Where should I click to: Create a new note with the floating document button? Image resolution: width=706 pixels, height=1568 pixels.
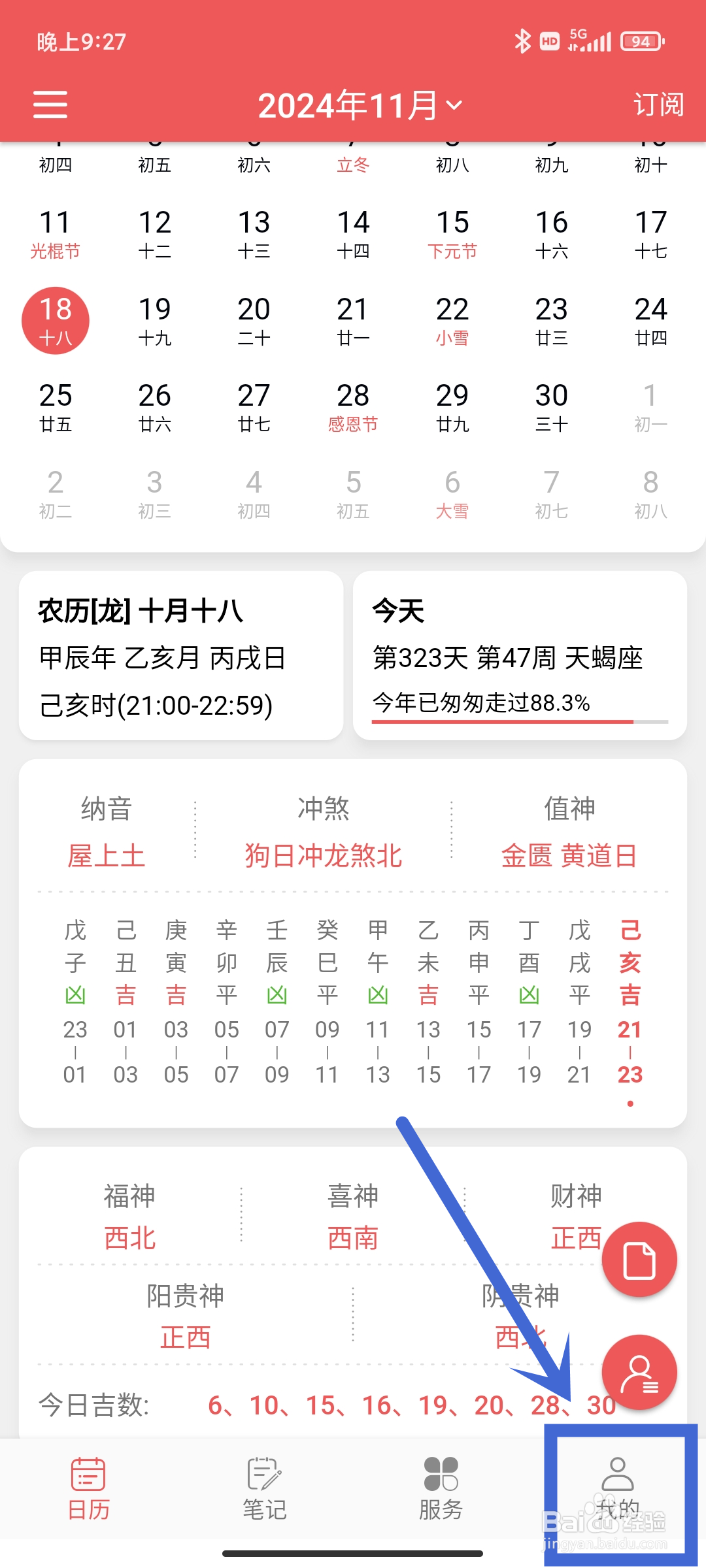[639, 1260]
